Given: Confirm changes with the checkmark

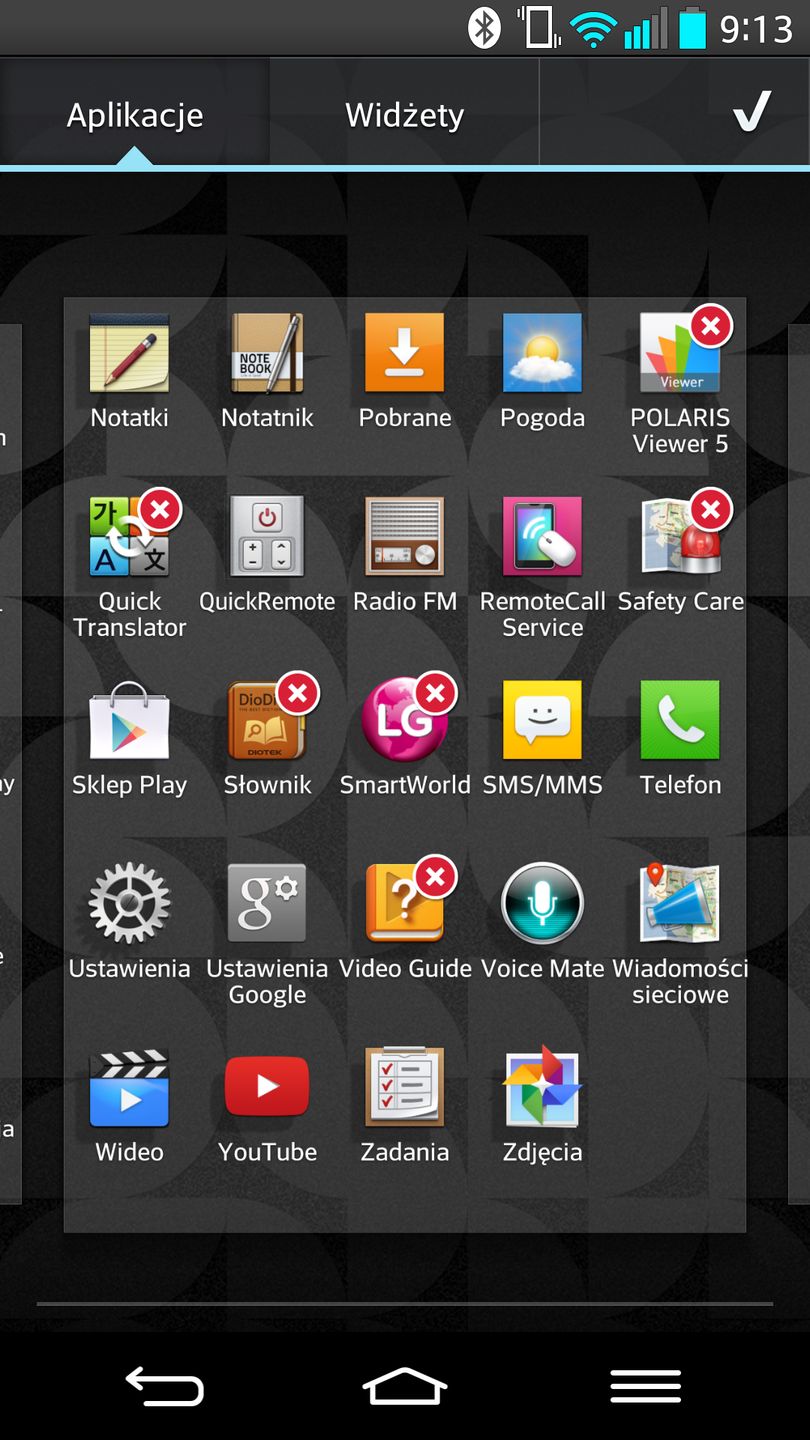Looking at the screenshot, I should point(751,113).
